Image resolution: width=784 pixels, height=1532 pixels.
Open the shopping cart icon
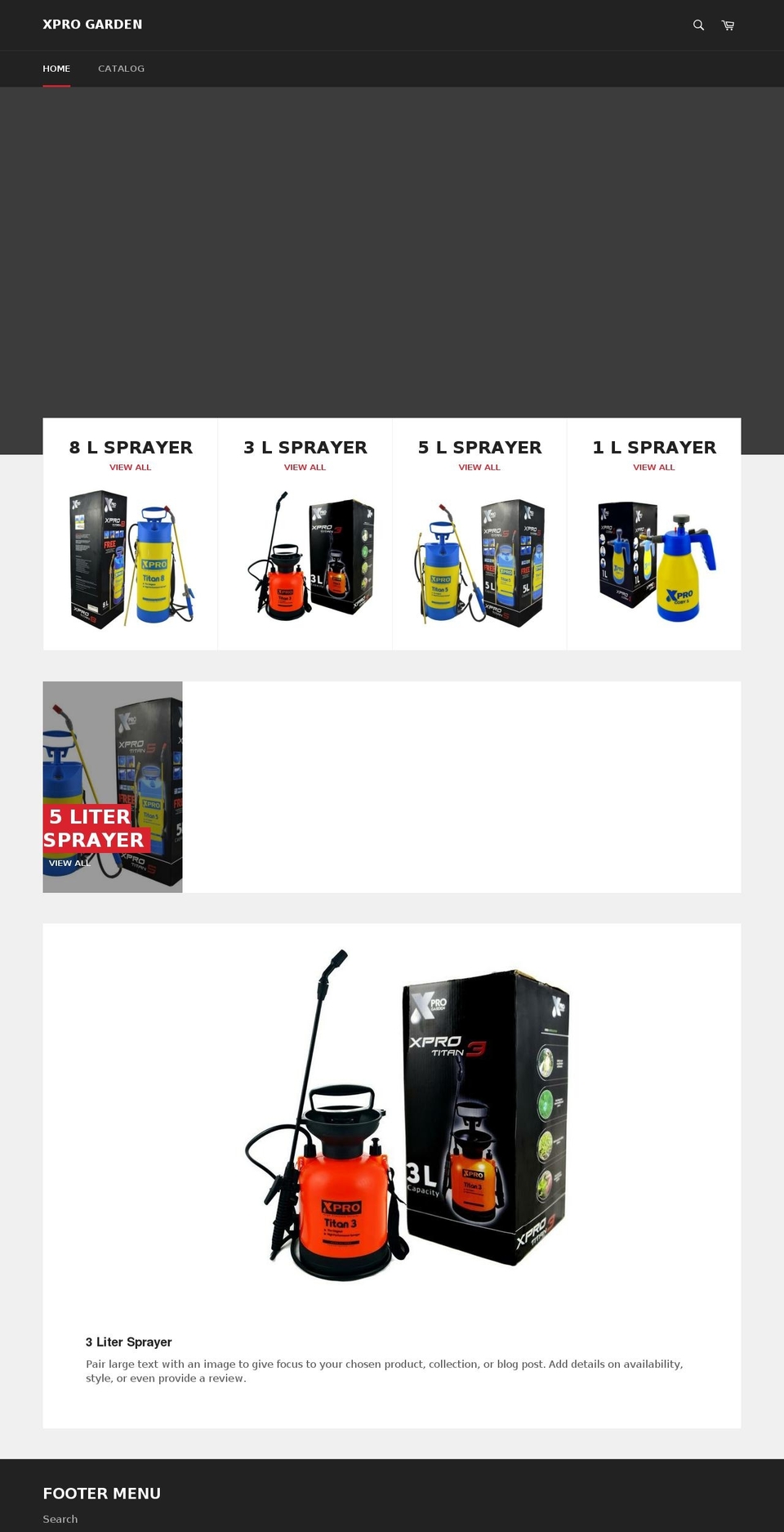(727, 25)
